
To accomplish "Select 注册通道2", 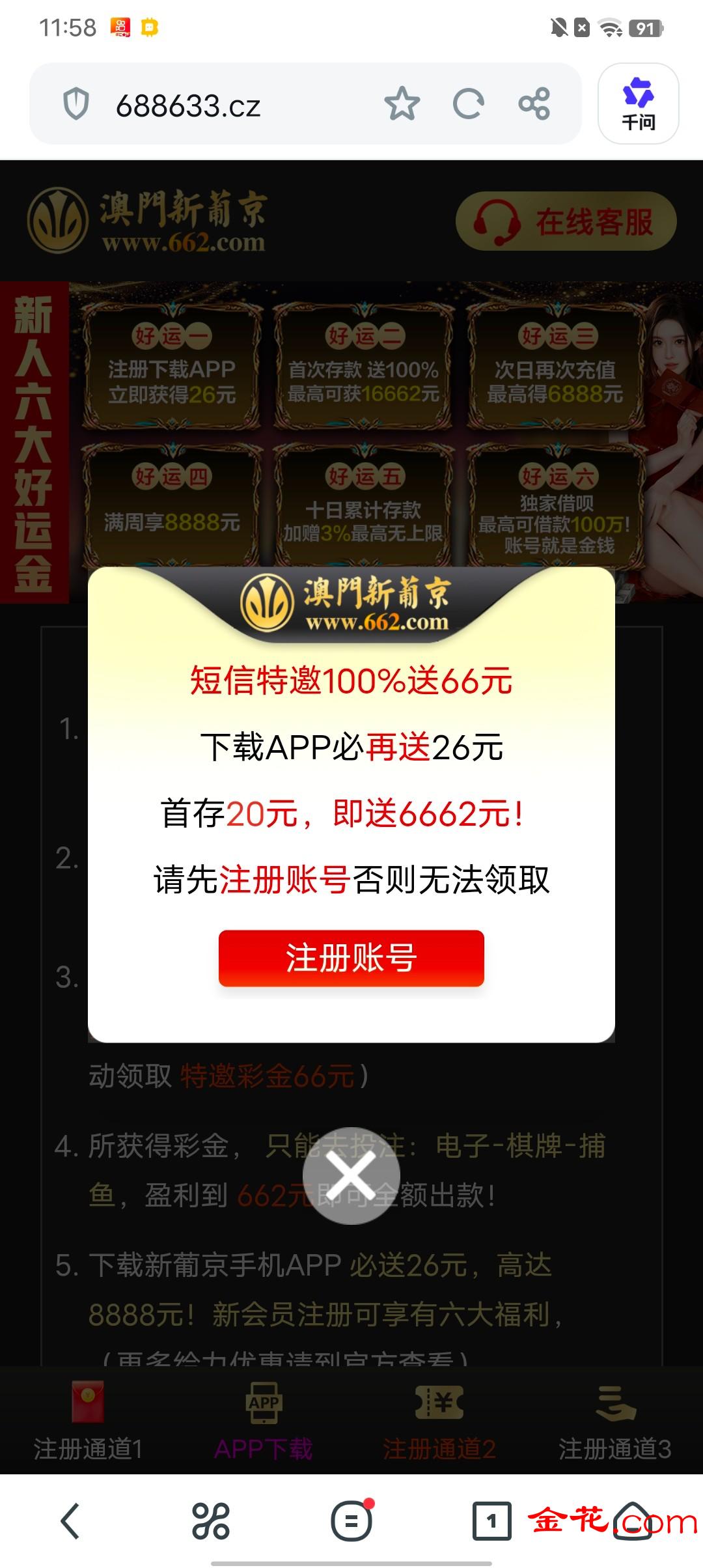I will point(439,1421).
